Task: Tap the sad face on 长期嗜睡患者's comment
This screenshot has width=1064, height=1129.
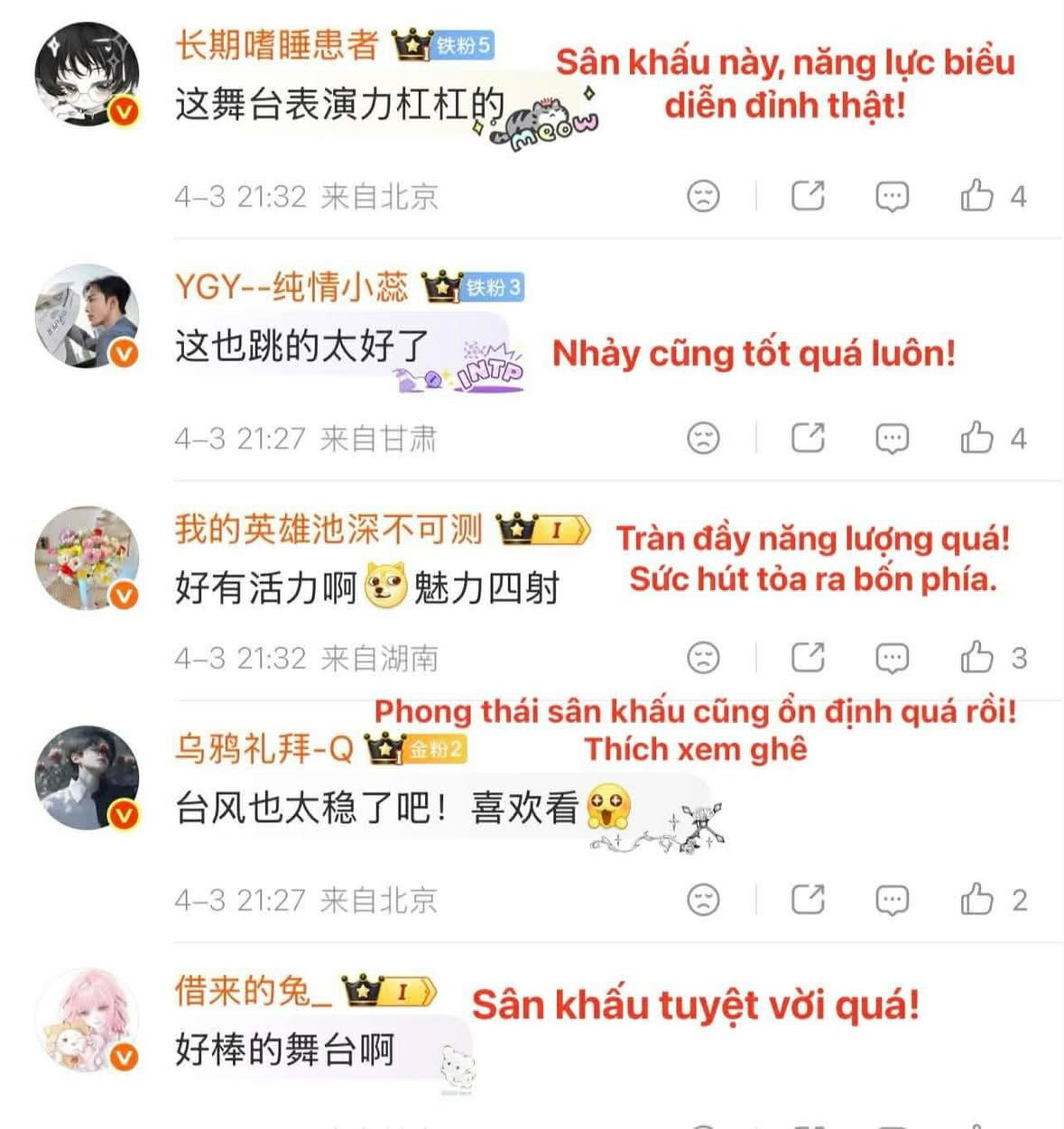Action: pos(703,195)
